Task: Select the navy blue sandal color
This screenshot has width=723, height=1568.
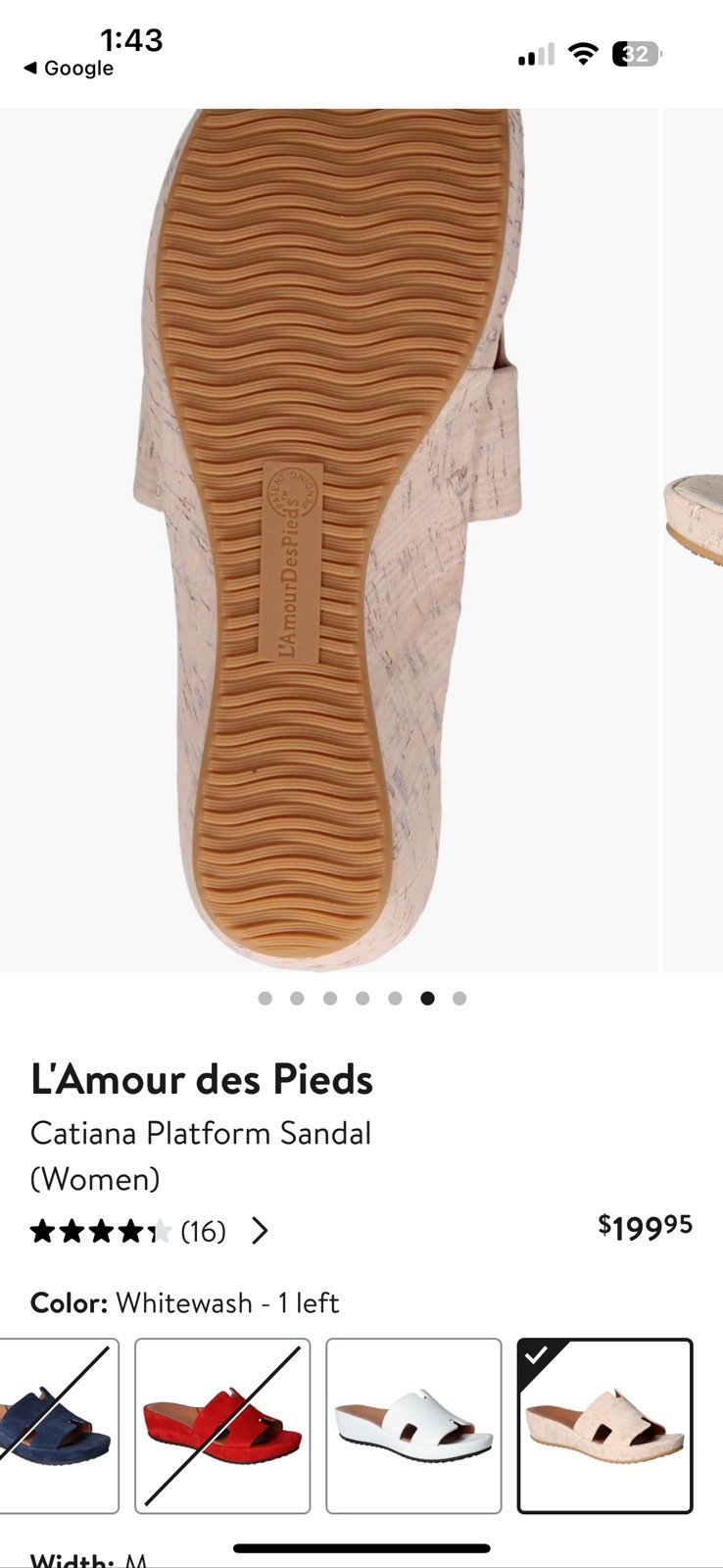Action: point(57,1426)
